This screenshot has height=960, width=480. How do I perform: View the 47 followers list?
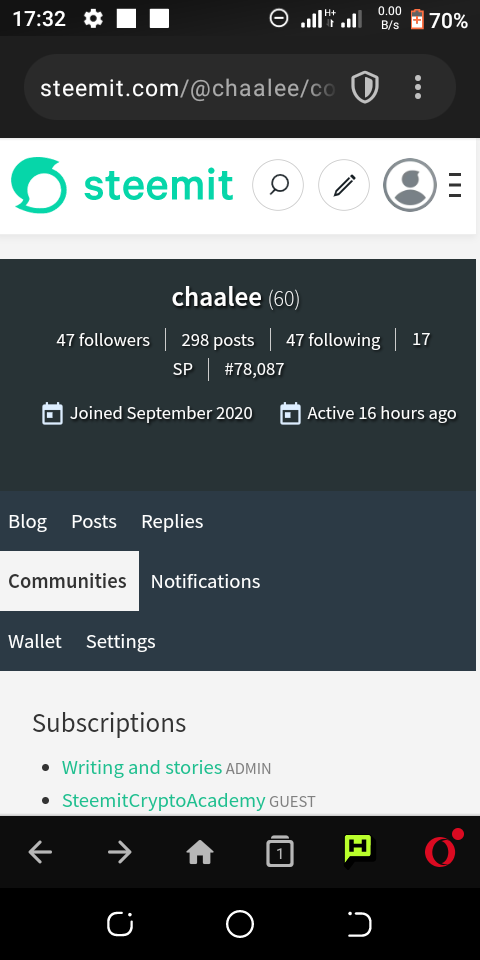point(103,340)
